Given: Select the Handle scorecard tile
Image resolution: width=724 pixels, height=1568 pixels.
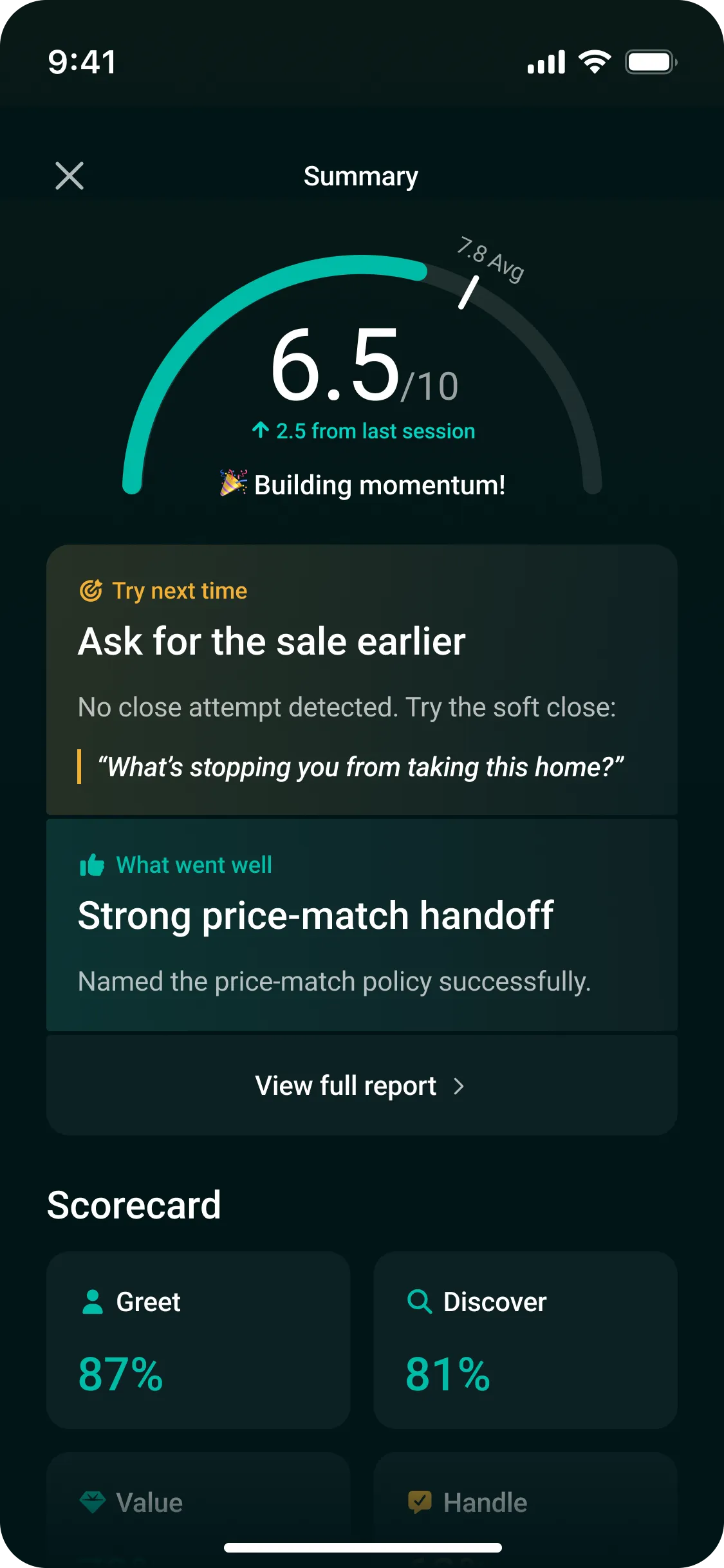Looking at the screenshot, I should 526,1506.
